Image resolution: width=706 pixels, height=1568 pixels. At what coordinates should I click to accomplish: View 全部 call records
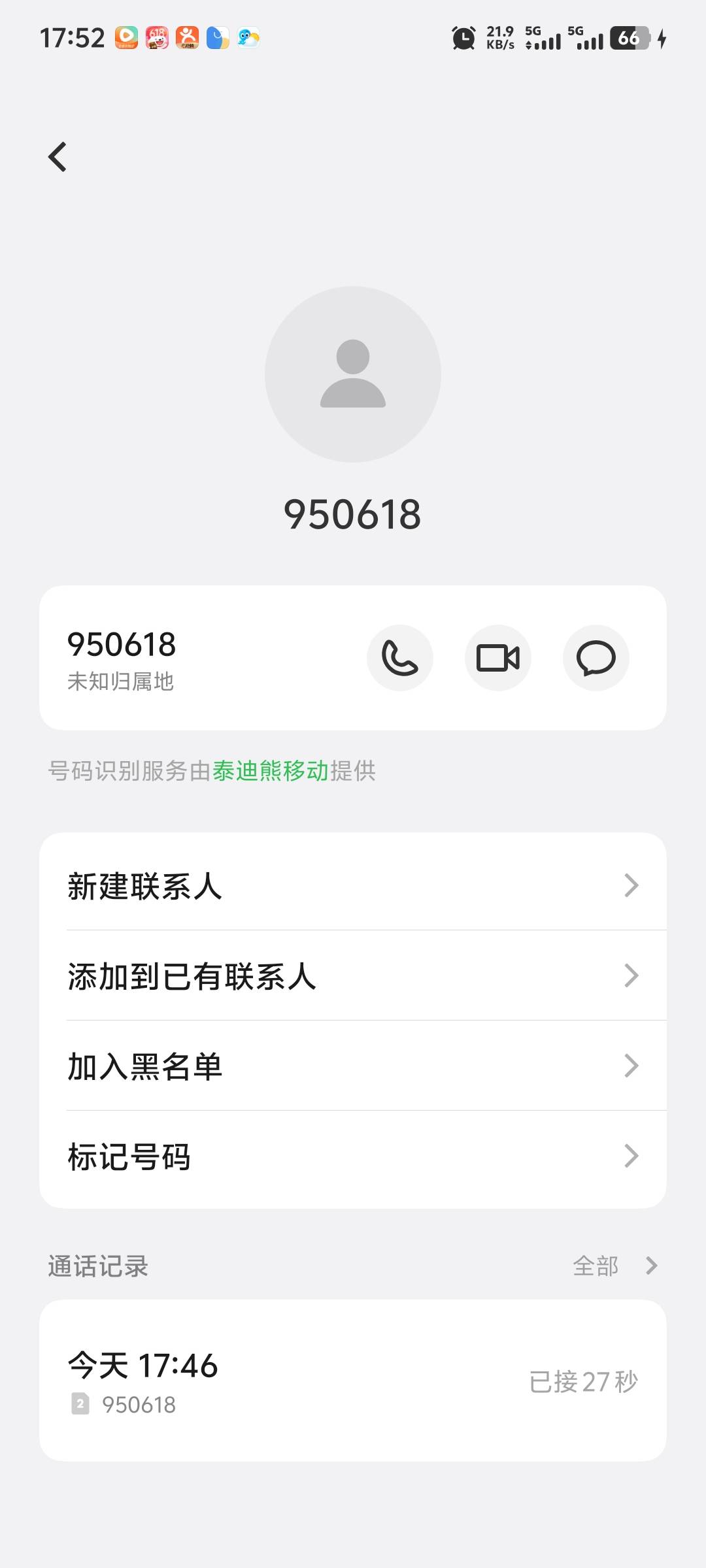click(x=614, y=1266)
